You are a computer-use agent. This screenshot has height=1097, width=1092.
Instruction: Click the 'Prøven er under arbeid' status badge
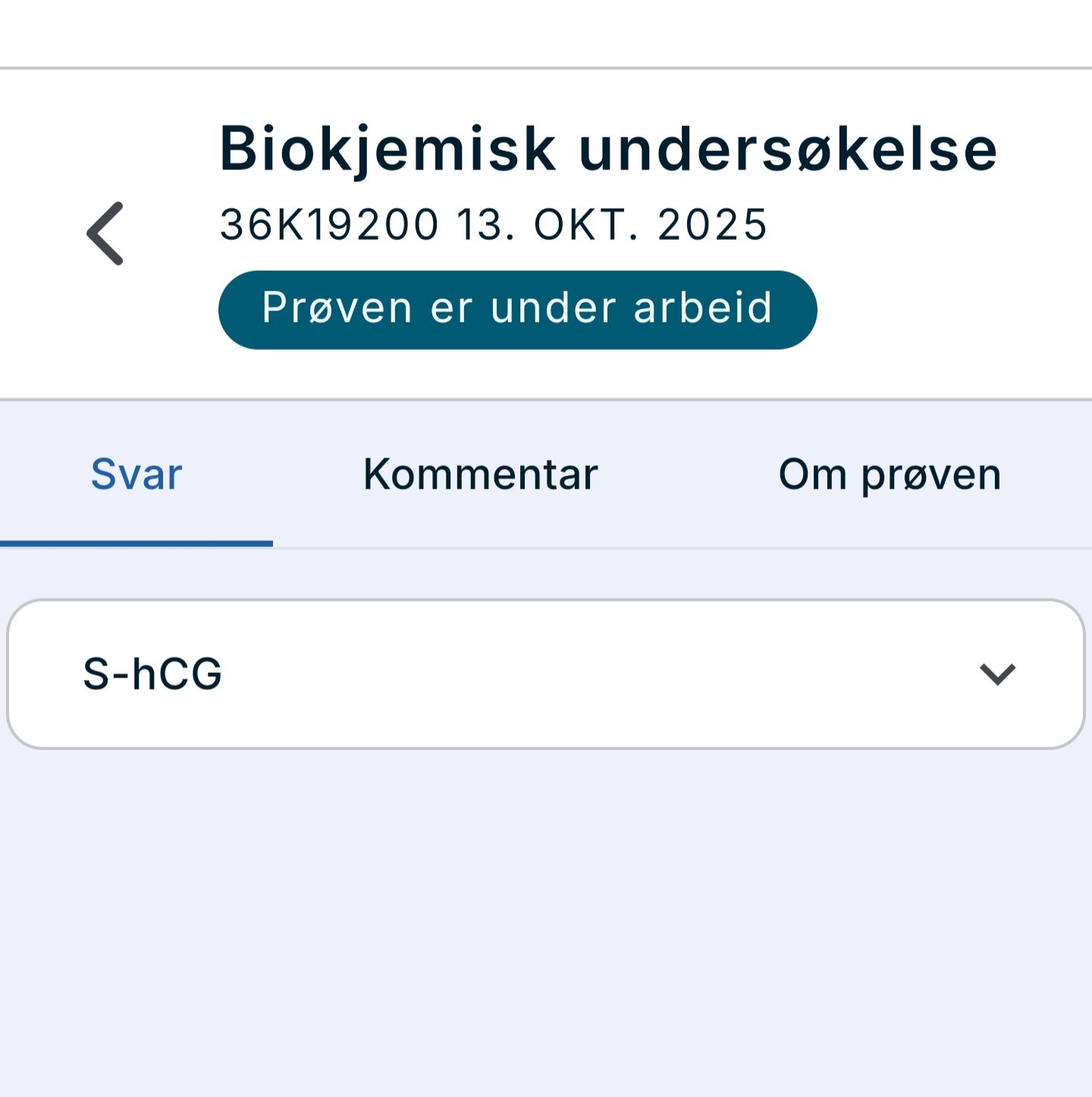517,309
